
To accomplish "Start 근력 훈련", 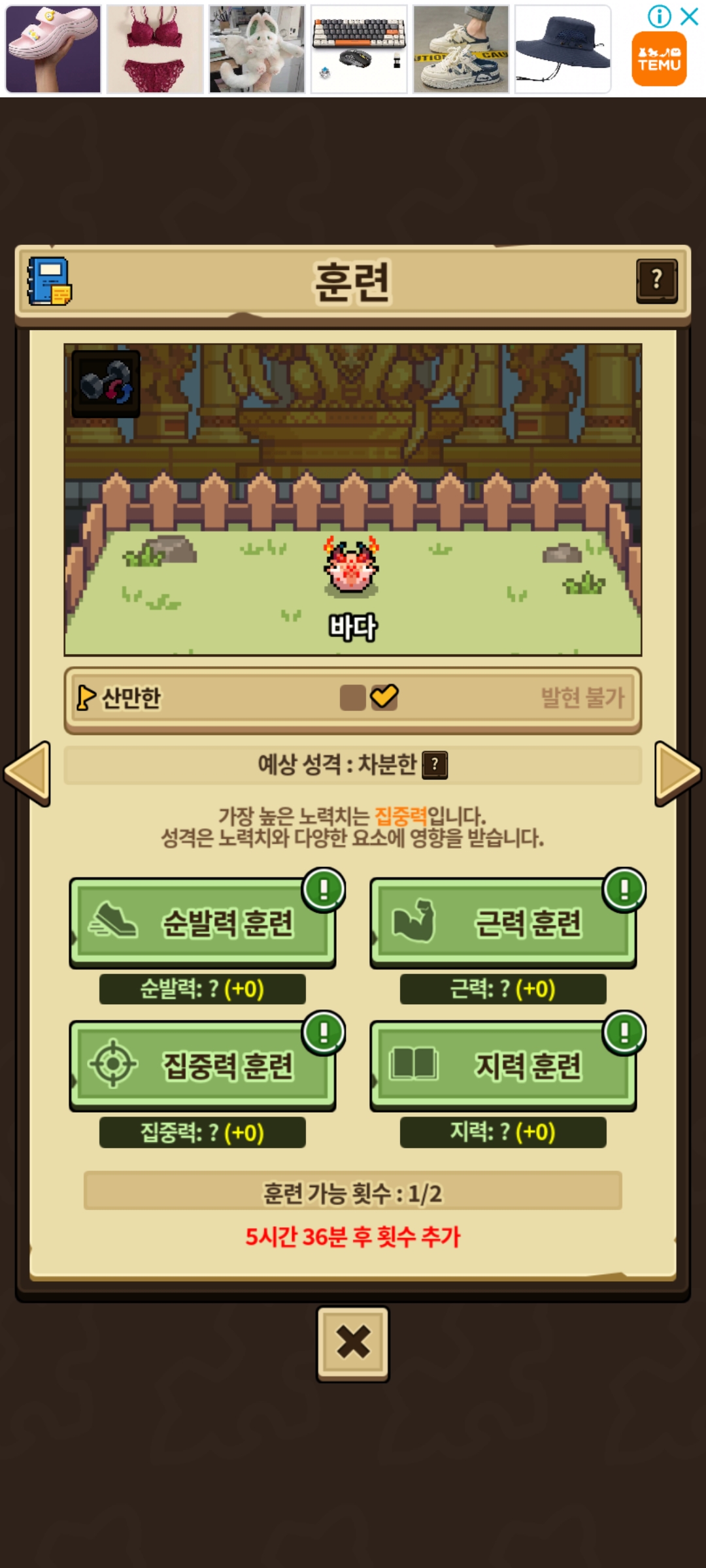I will click(503, 923).
